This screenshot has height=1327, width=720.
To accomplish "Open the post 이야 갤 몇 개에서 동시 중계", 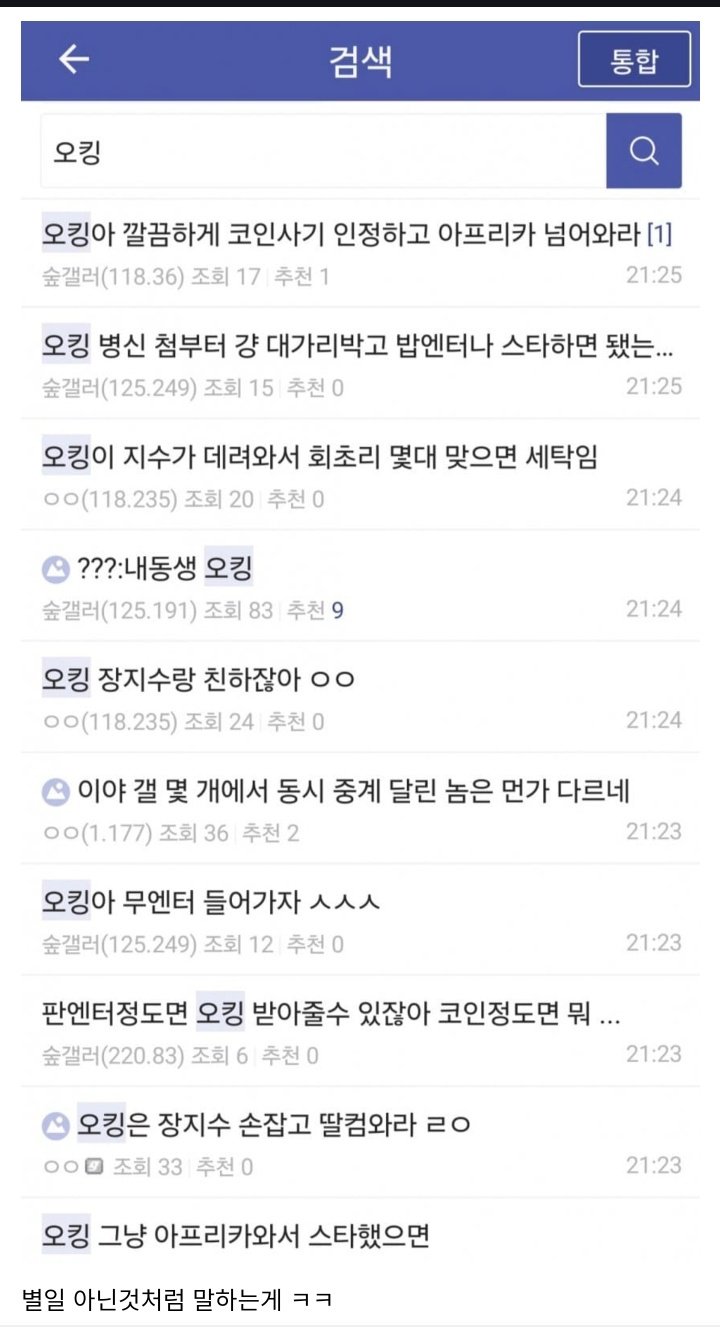I will (x=360, y=808).
